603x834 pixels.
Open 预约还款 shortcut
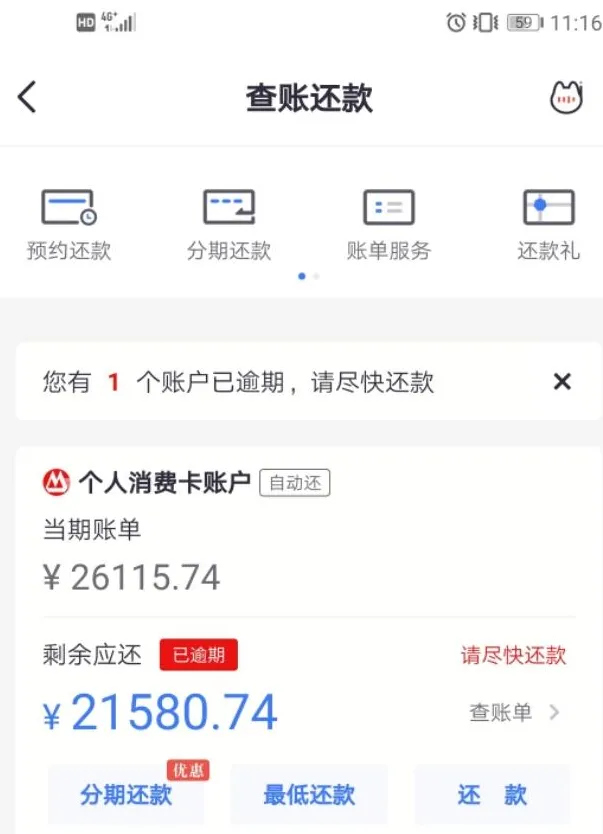[68, 224]
